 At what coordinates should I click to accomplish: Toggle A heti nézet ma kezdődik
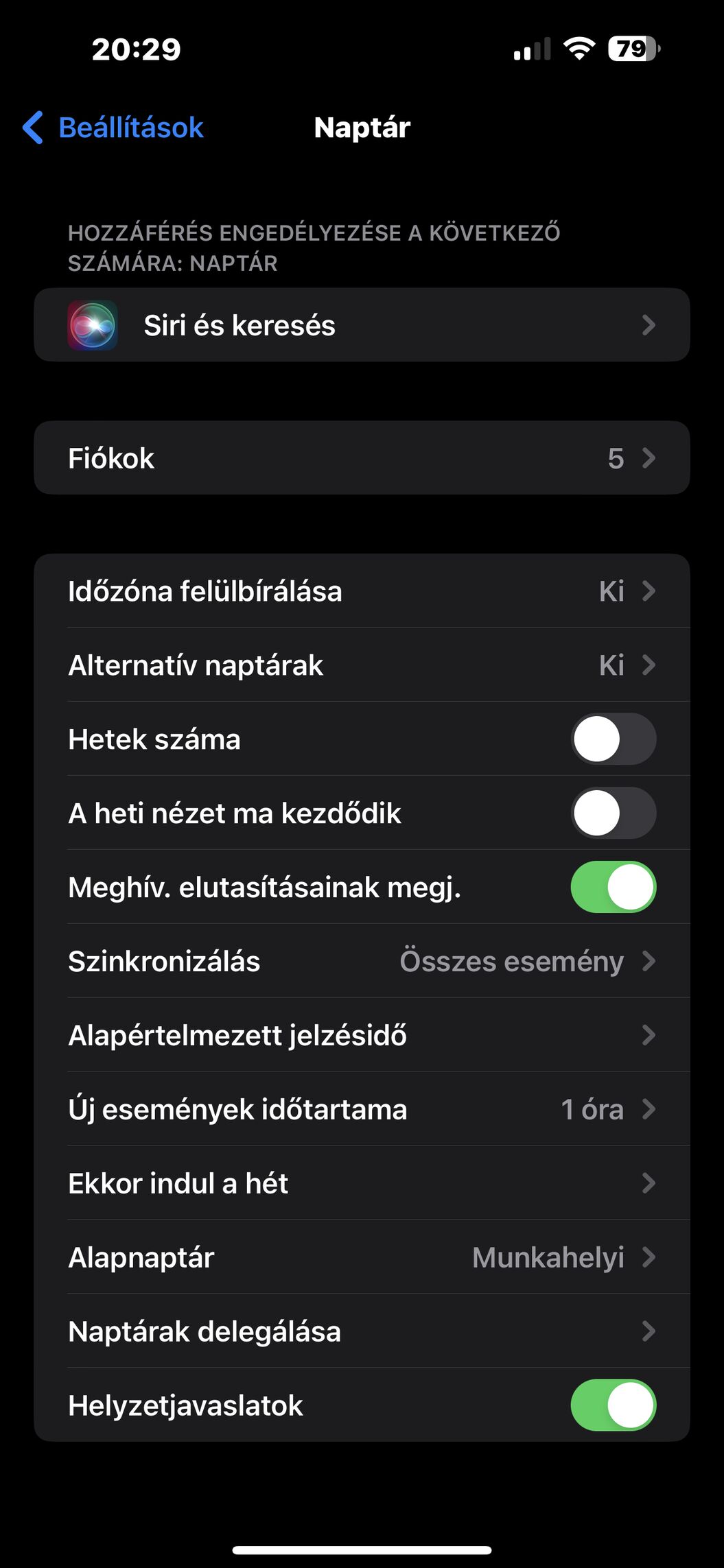click(x=614, y=813)
